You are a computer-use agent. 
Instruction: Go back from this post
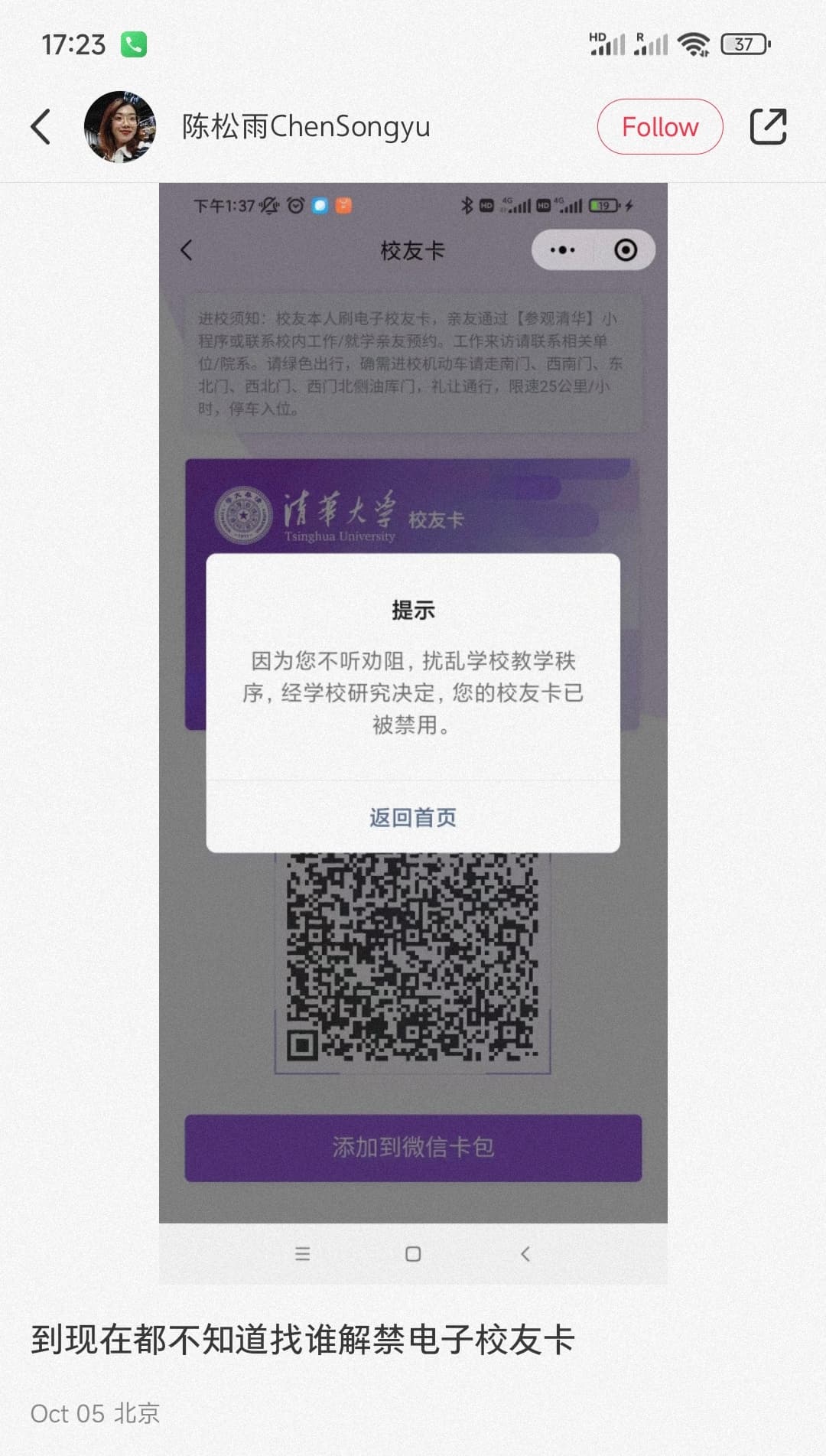pyautogui.click(x=41, y=127)
